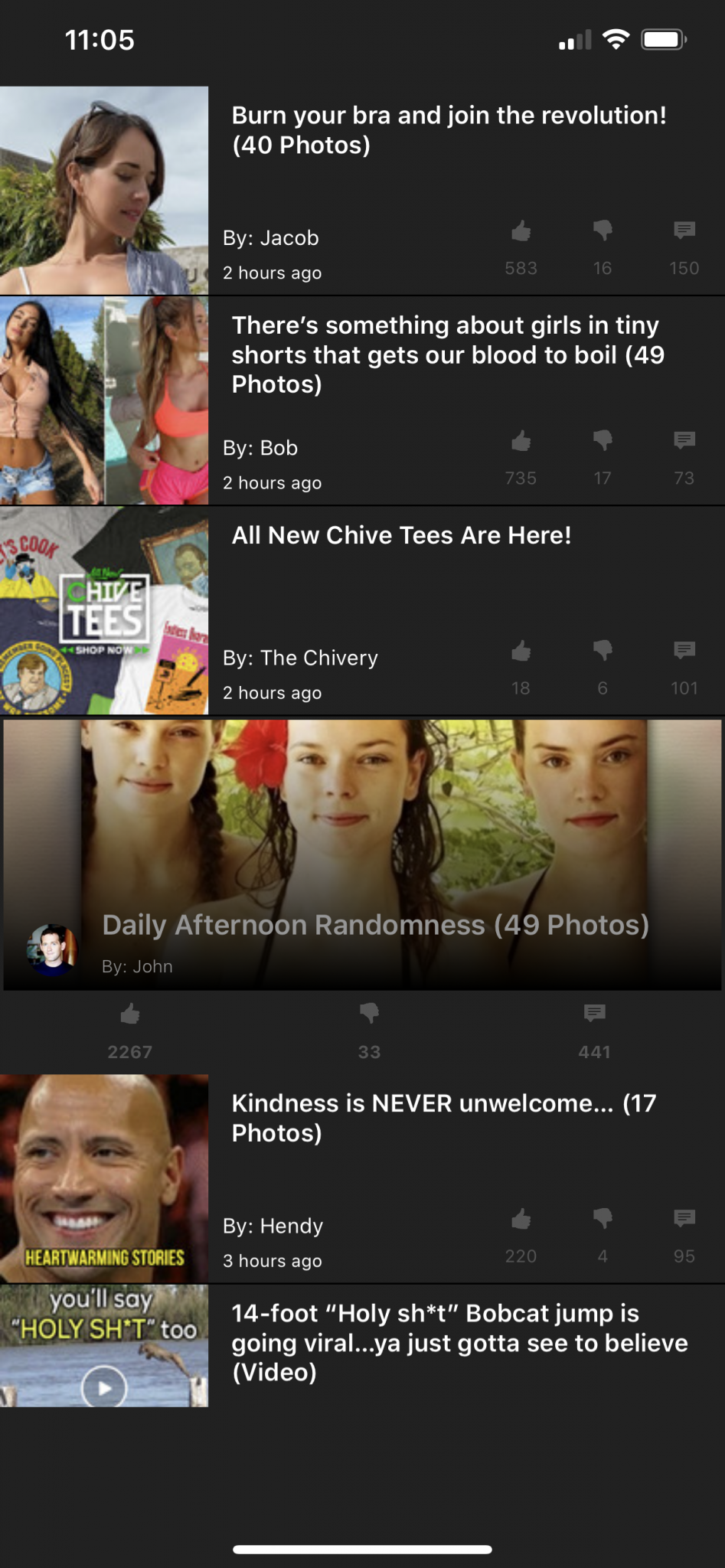Open comments on Jacob's post
This screenshot has height=1568, width=725.
click(684, 230)
